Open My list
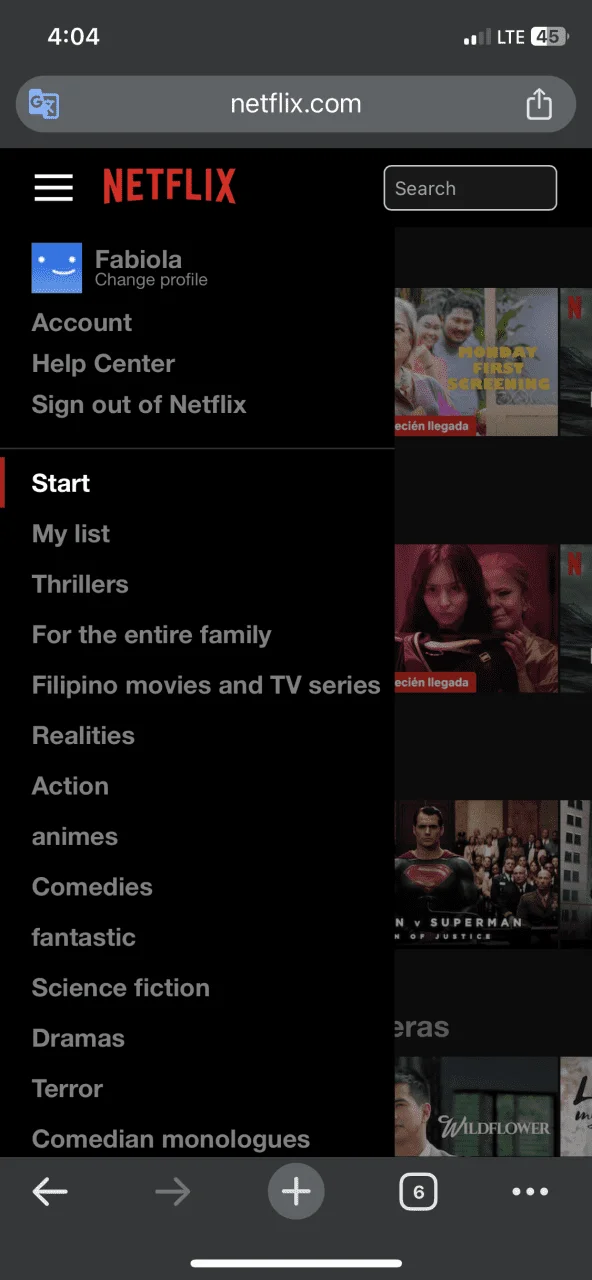 click(71, 534)
